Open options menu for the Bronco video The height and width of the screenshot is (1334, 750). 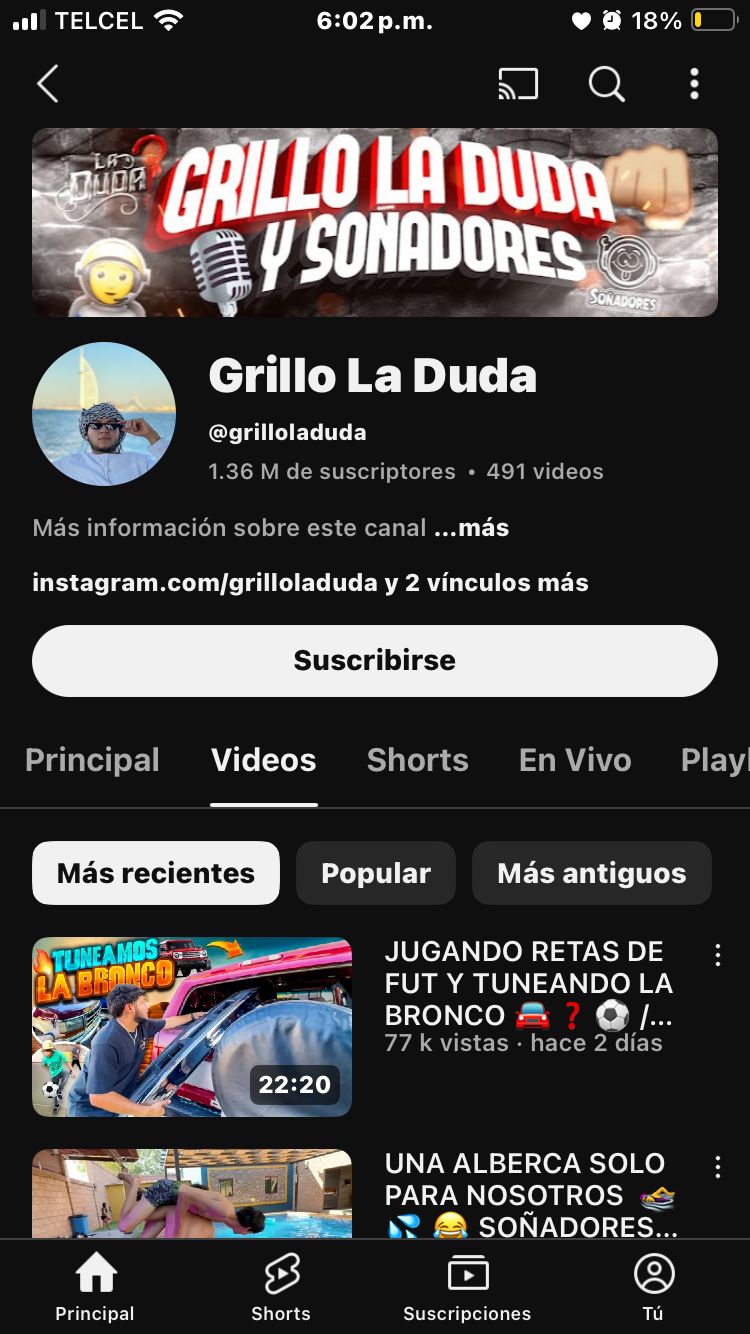coord(718,955)
